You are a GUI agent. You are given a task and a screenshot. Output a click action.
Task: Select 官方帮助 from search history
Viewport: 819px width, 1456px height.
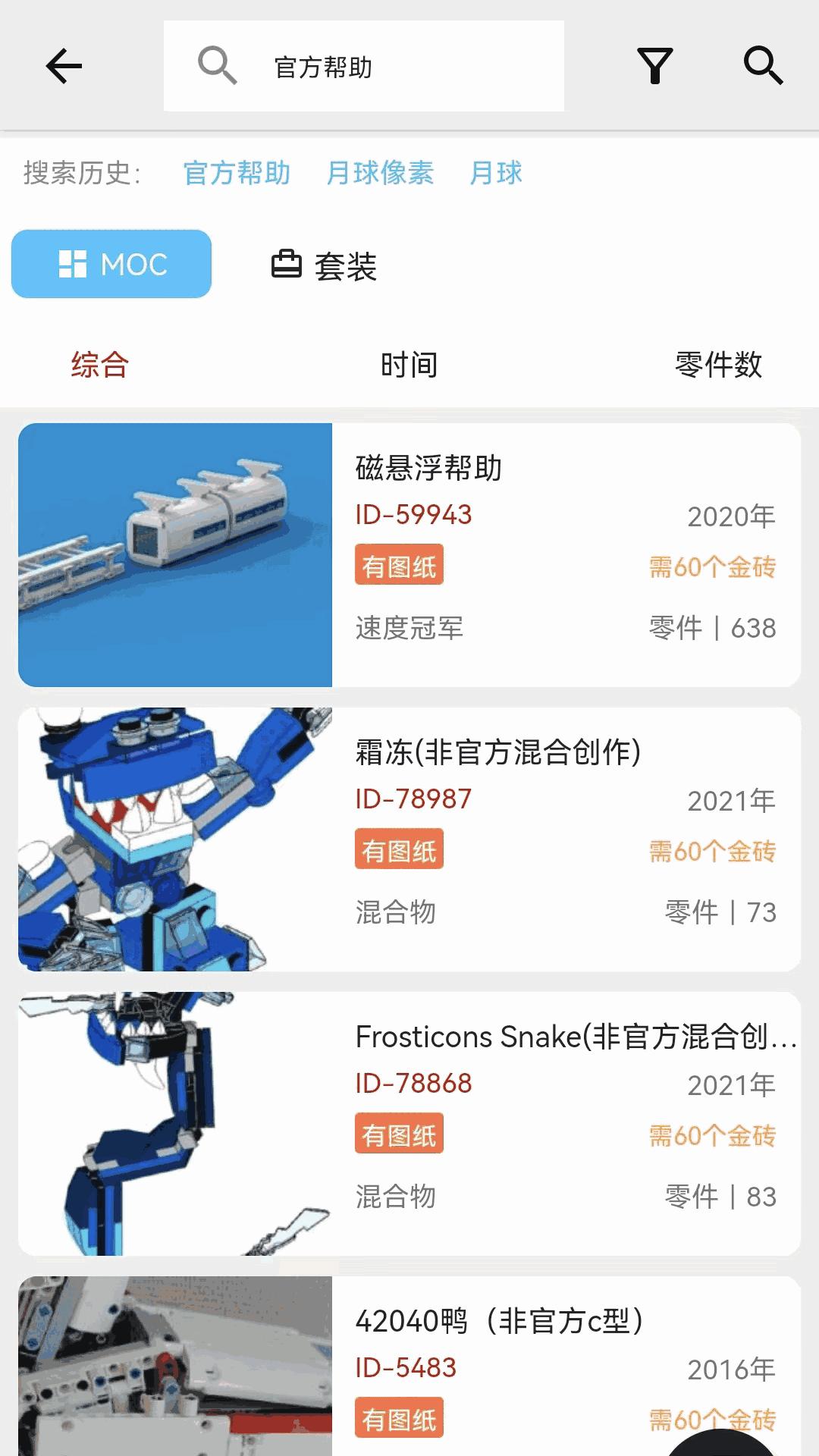click(x=237, y=173)
